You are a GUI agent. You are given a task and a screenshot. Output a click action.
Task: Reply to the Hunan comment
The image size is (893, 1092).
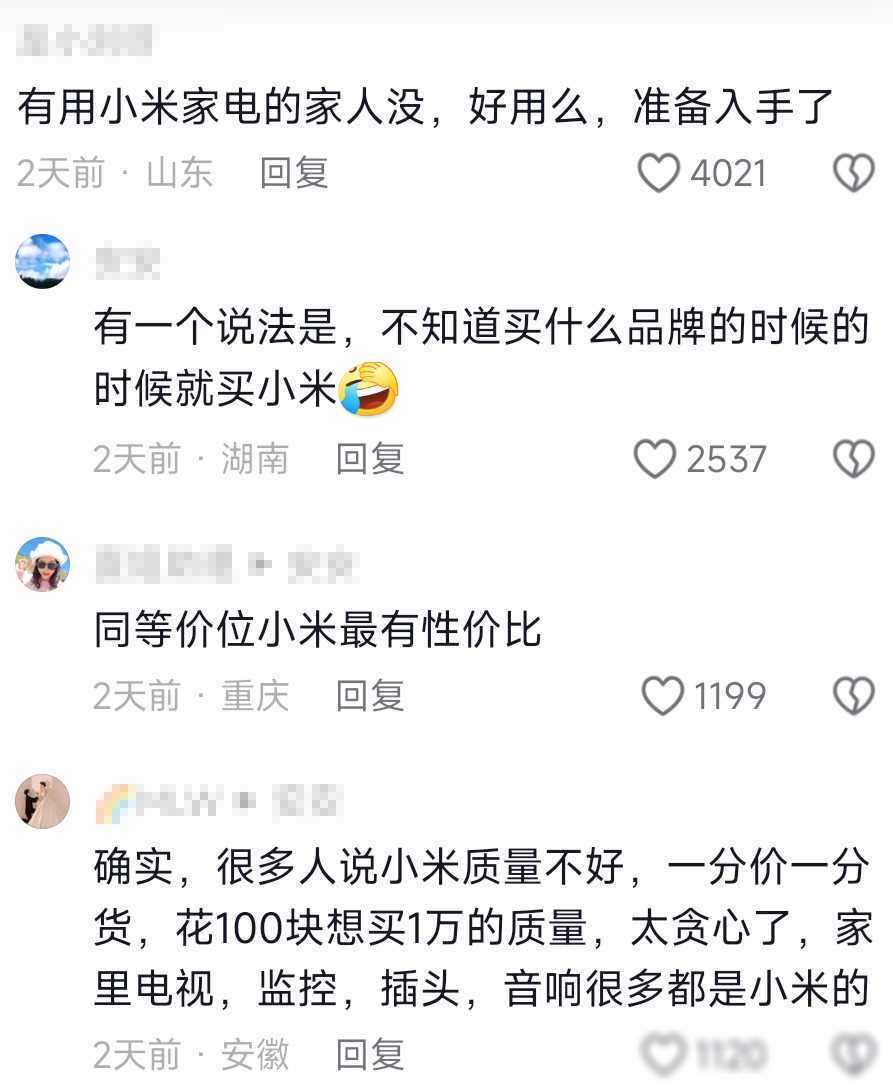click(370, 459)
